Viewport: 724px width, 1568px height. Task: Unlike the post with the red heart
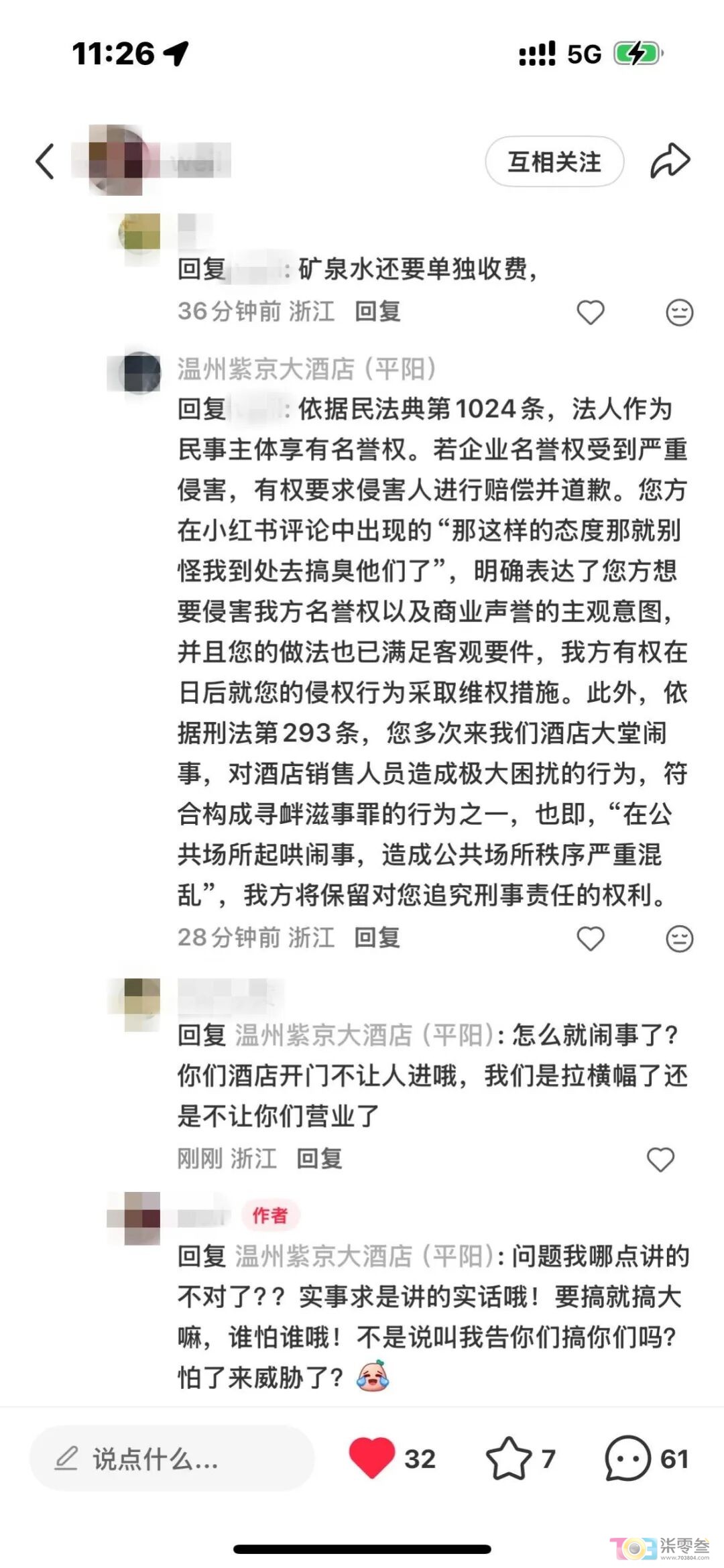[372, 1459]
